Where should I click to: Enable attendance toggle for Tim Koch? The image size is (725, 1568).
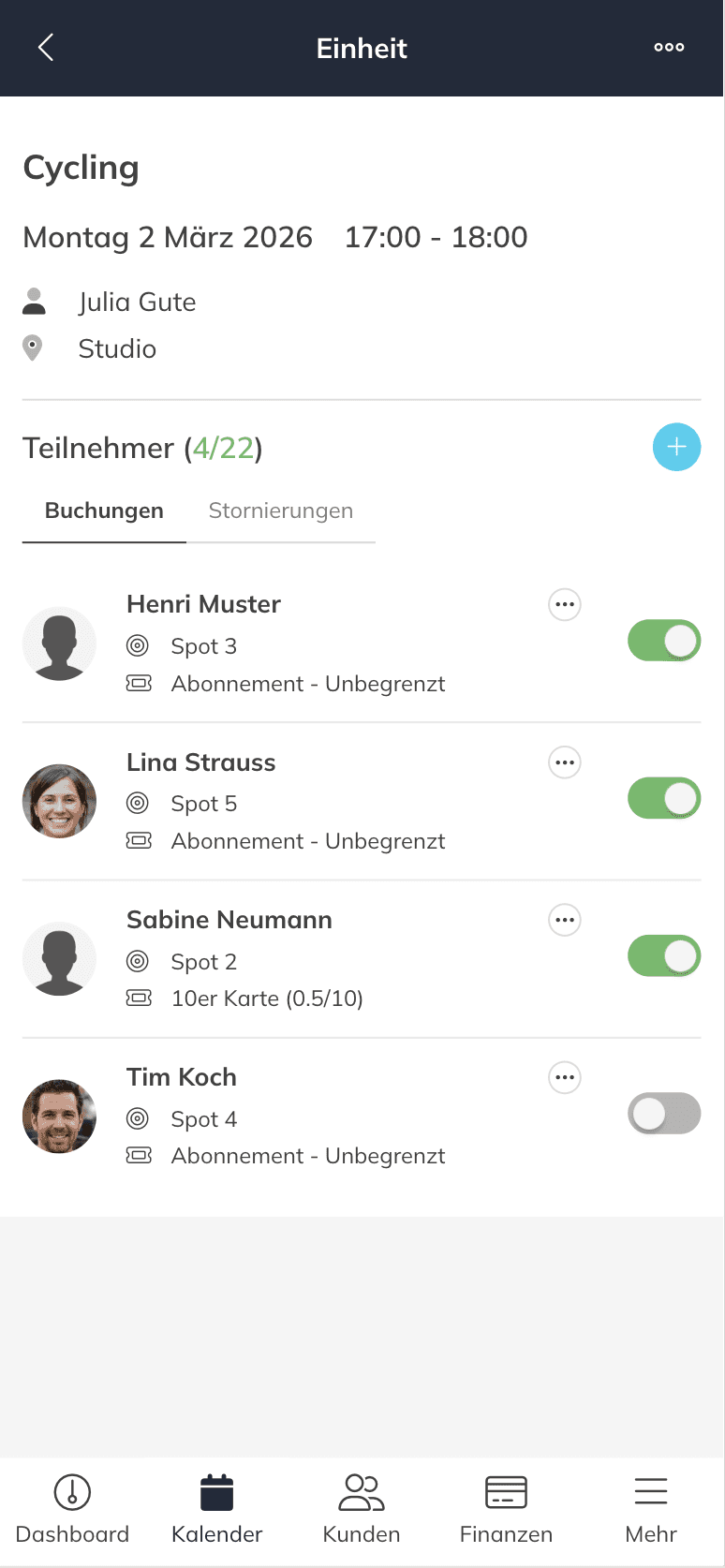click(663, 1114)
